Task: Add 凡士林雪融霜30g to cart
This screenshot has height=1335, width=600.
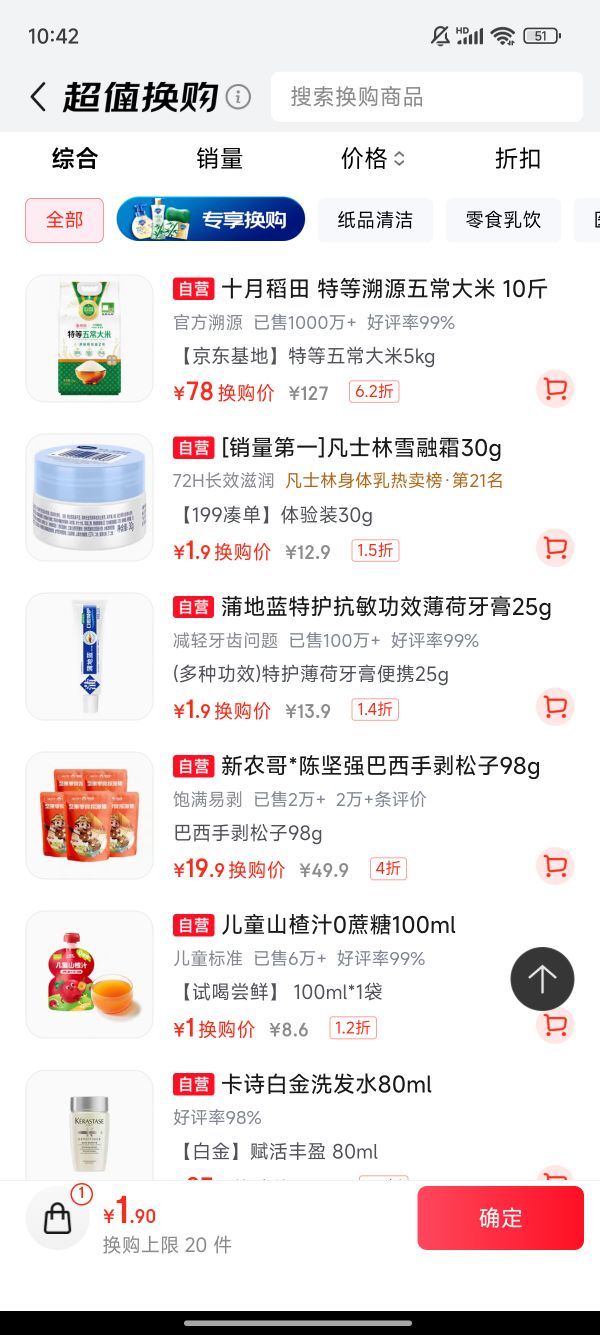Action: pyautogui.click(x=555, y=548)
